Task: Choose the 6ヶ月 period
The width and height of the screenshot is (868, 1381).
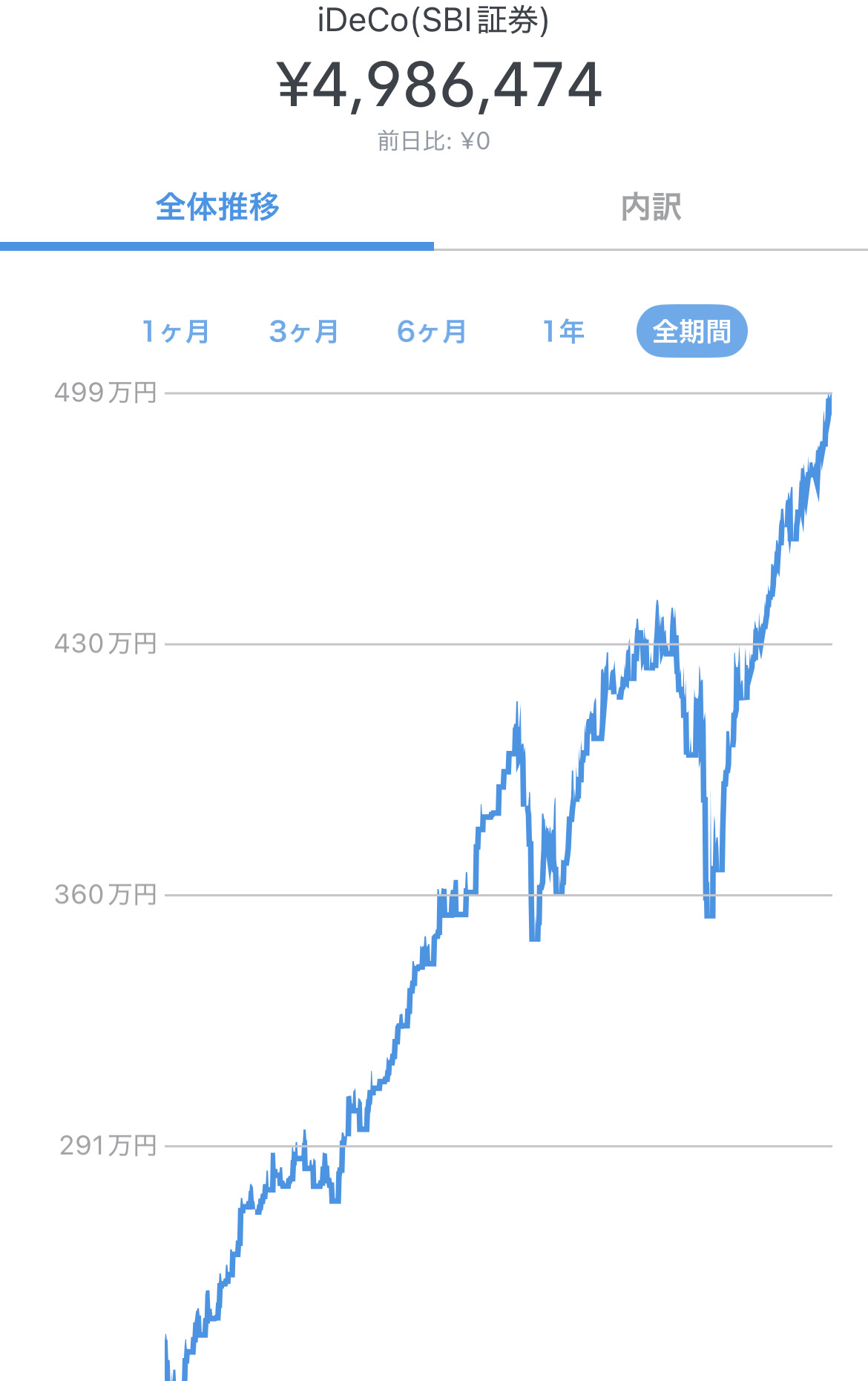Action: click(432, 331)
